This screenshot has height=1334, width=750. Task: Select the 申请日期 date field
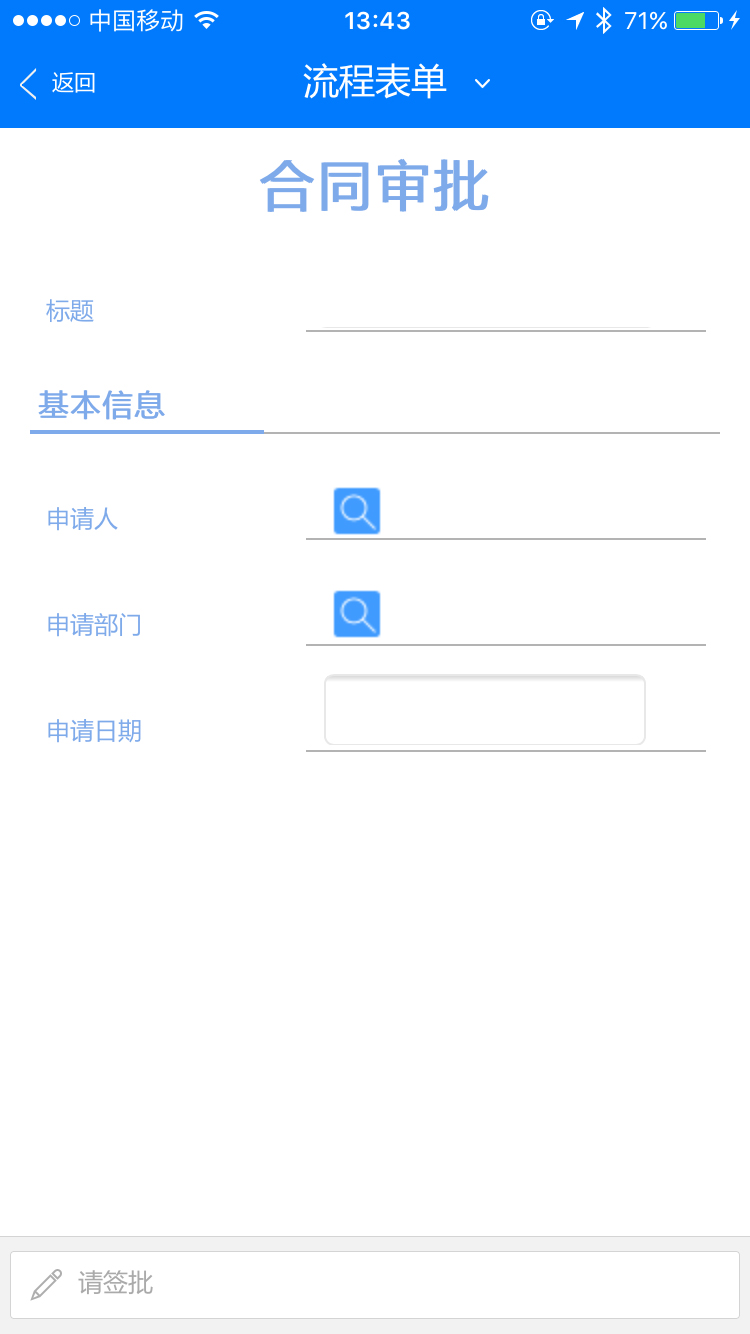point(485,710)
